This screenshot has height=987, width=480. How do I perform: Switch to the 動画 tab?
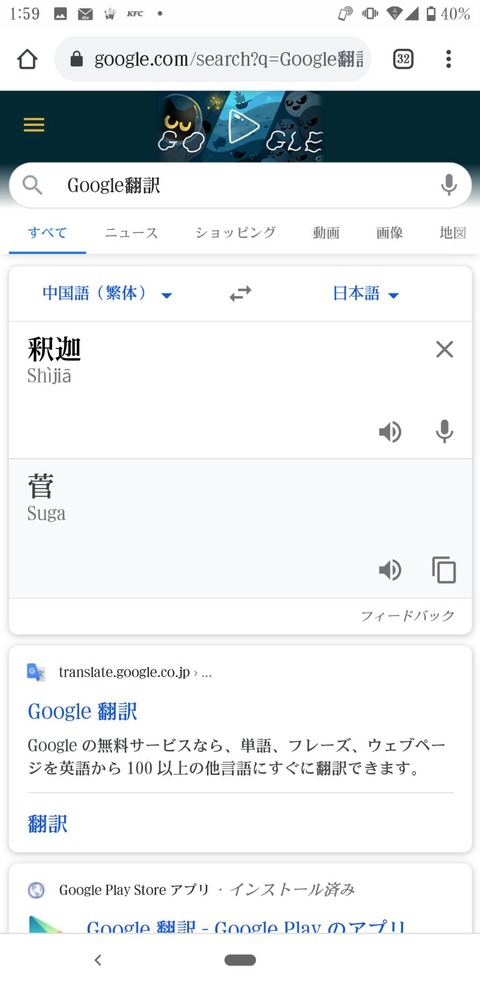(326, 233)
